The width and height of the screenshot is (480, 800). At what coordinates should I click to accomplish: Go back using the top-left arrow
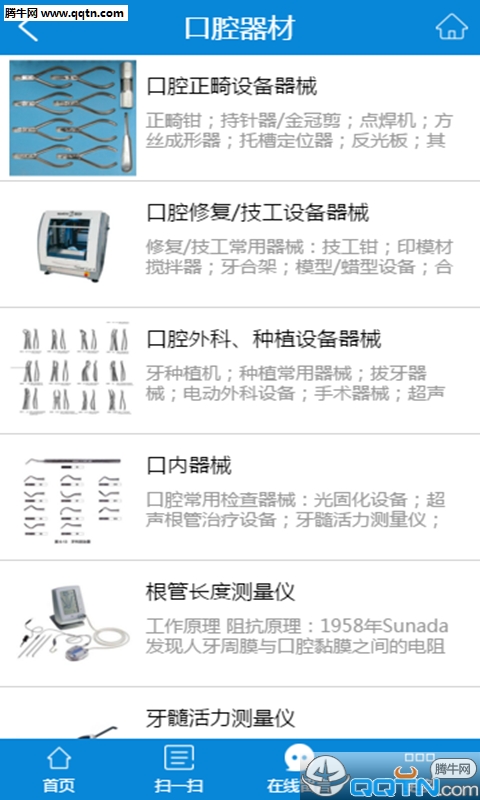[28, 30]
